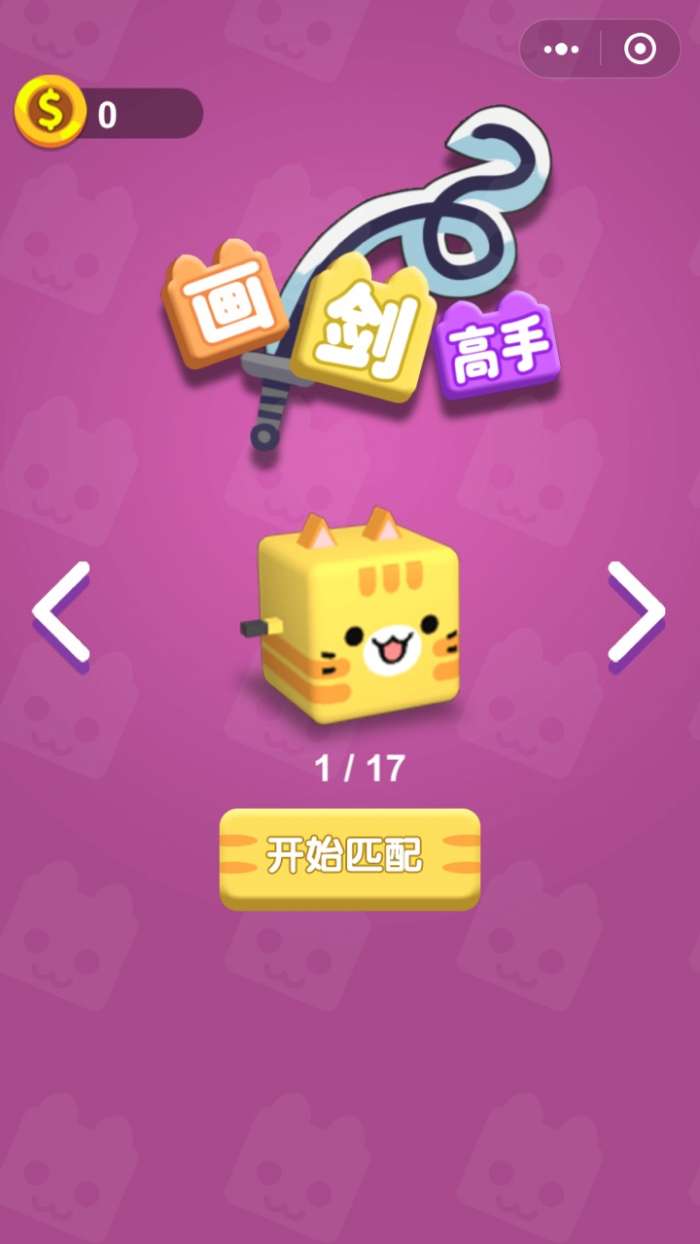Show the previous character with left arrow

coord(61,612)
